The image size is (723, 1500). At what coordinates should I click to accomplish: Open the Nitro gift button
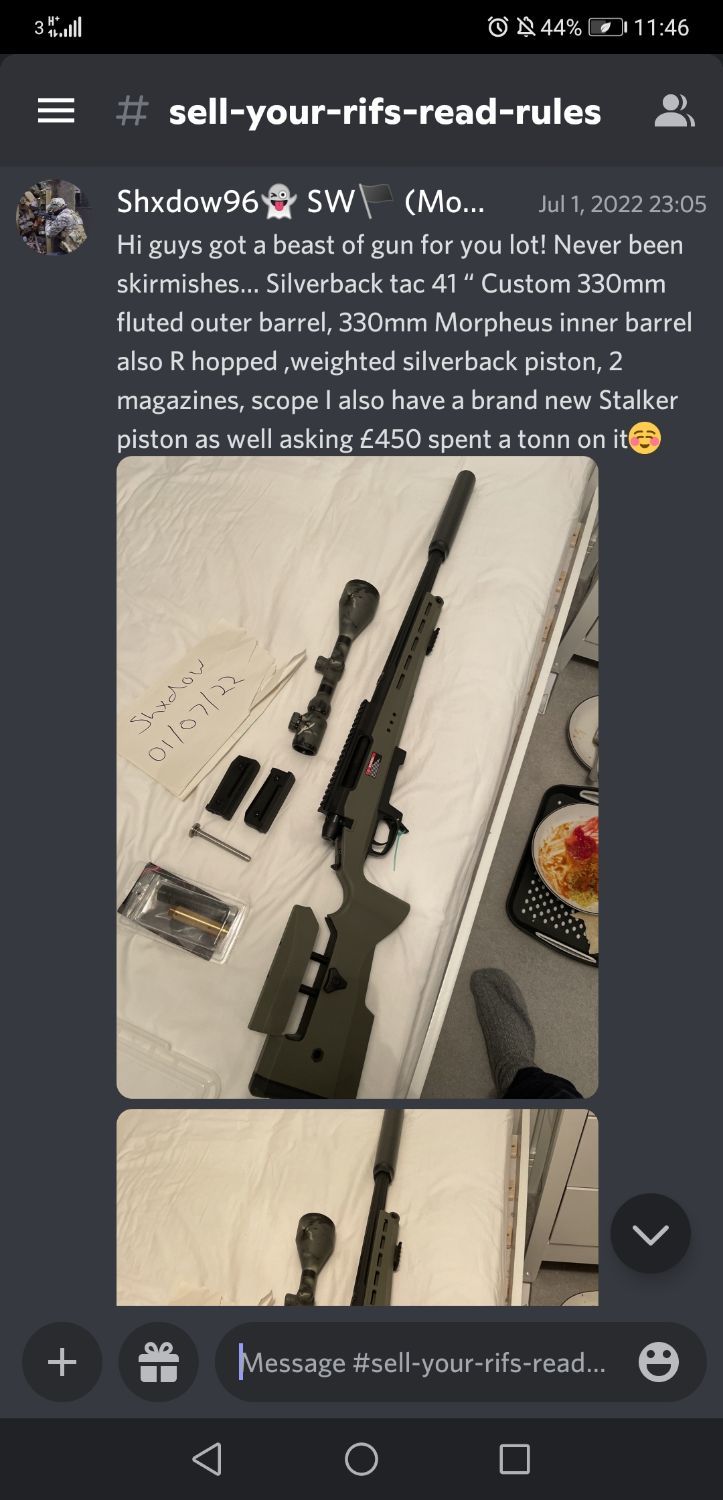point(158,1362)
